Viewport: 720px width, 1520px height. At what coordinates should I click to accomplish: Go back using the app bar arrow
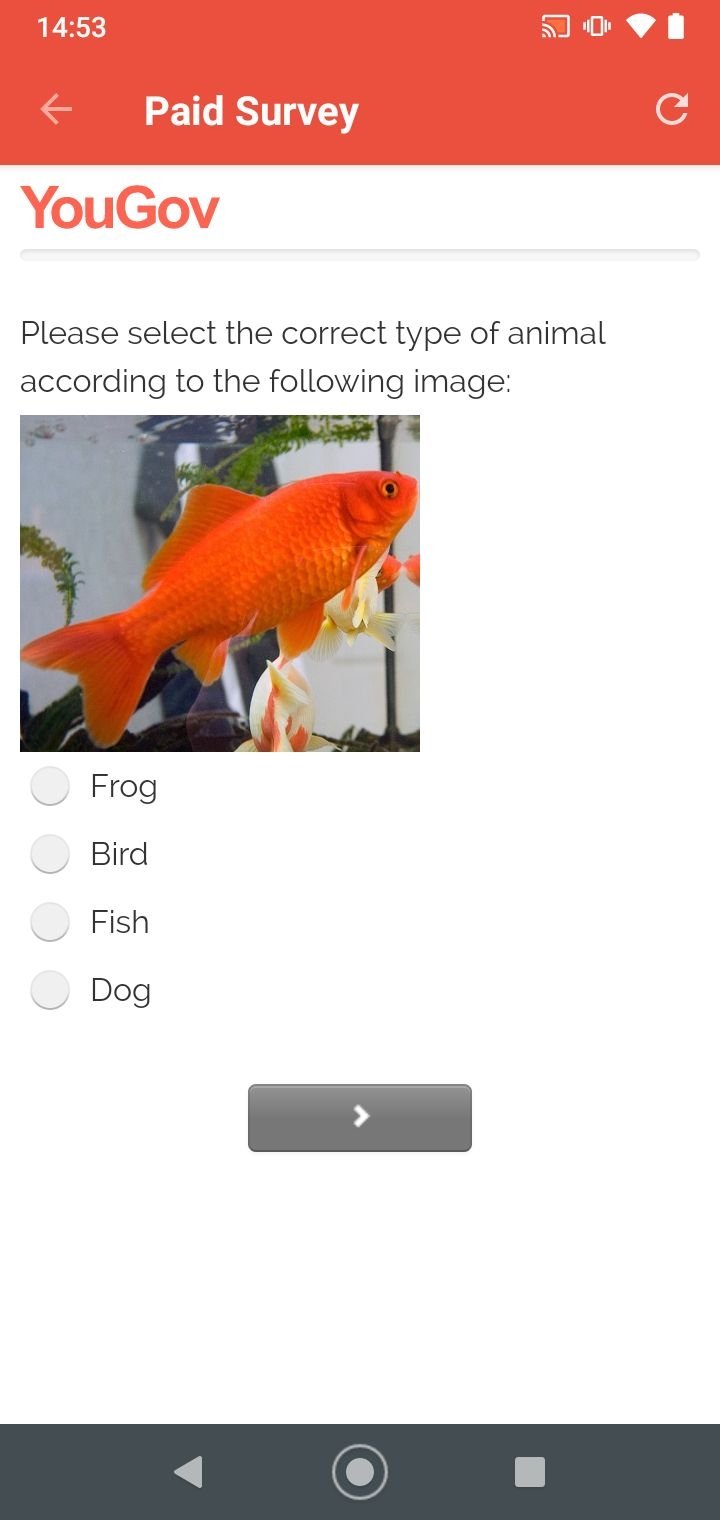click(56, 110)
